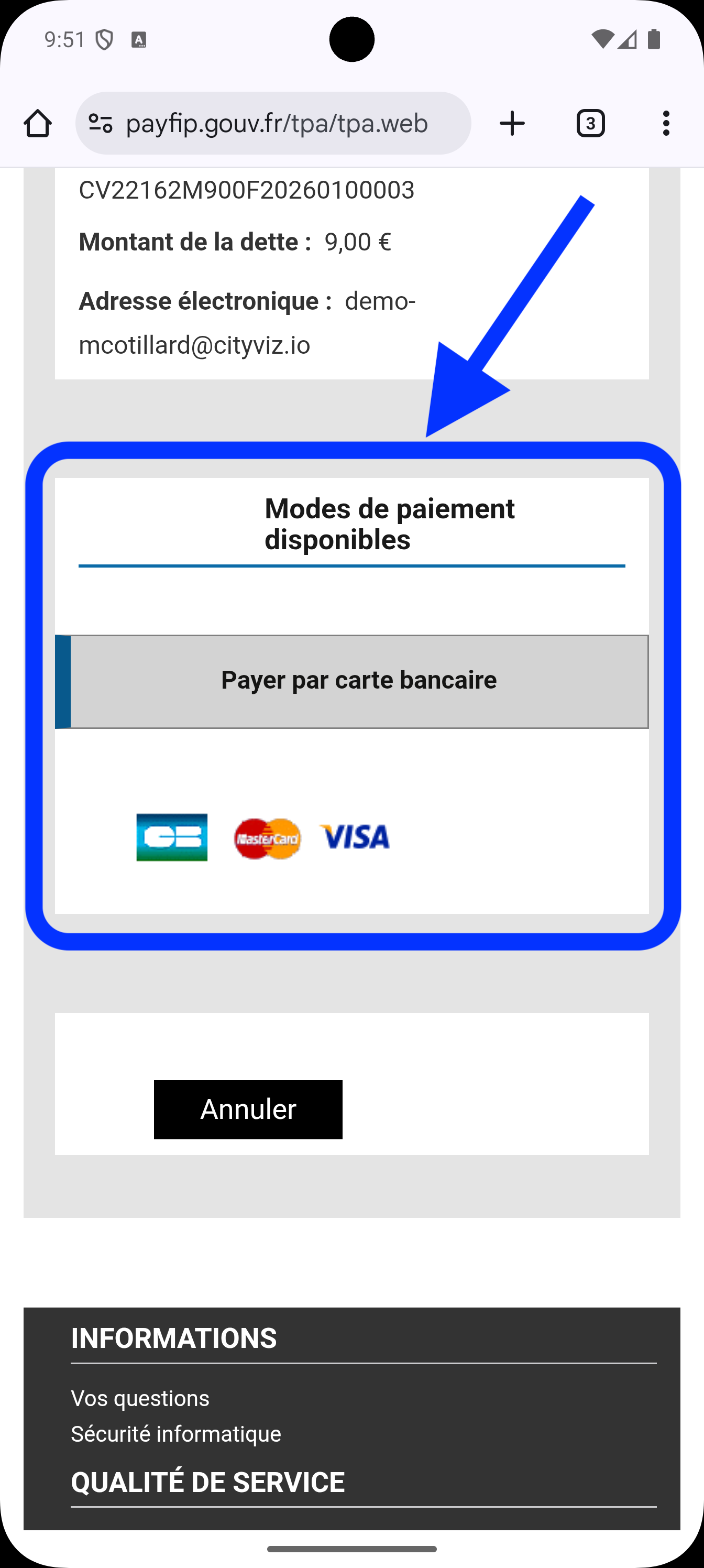
Task: Open the Vos questions link
Action: click(140, 1398)
